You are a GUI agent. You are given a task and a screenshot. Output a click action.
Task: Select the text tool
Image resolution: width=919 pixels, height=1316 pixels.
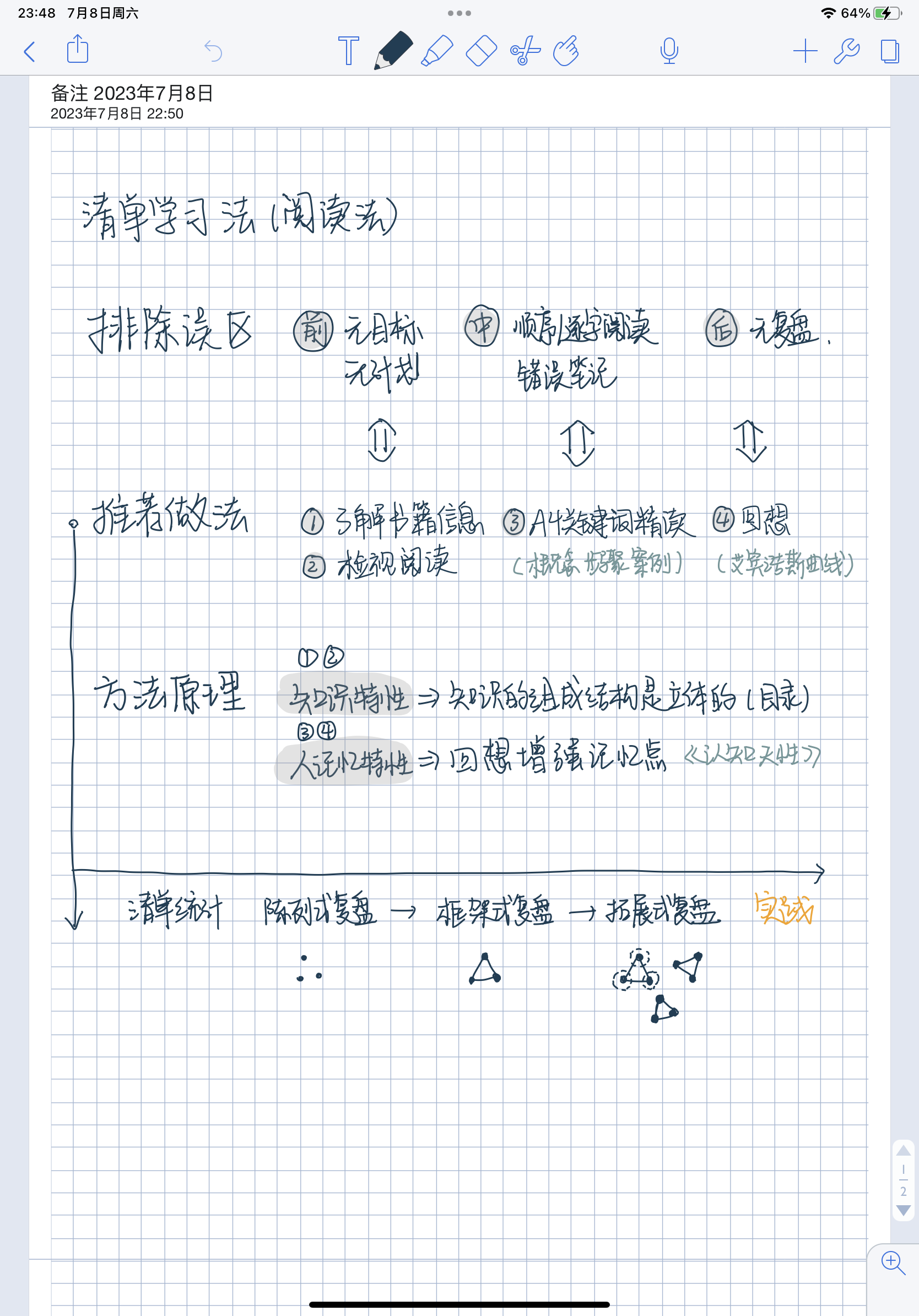348,51
